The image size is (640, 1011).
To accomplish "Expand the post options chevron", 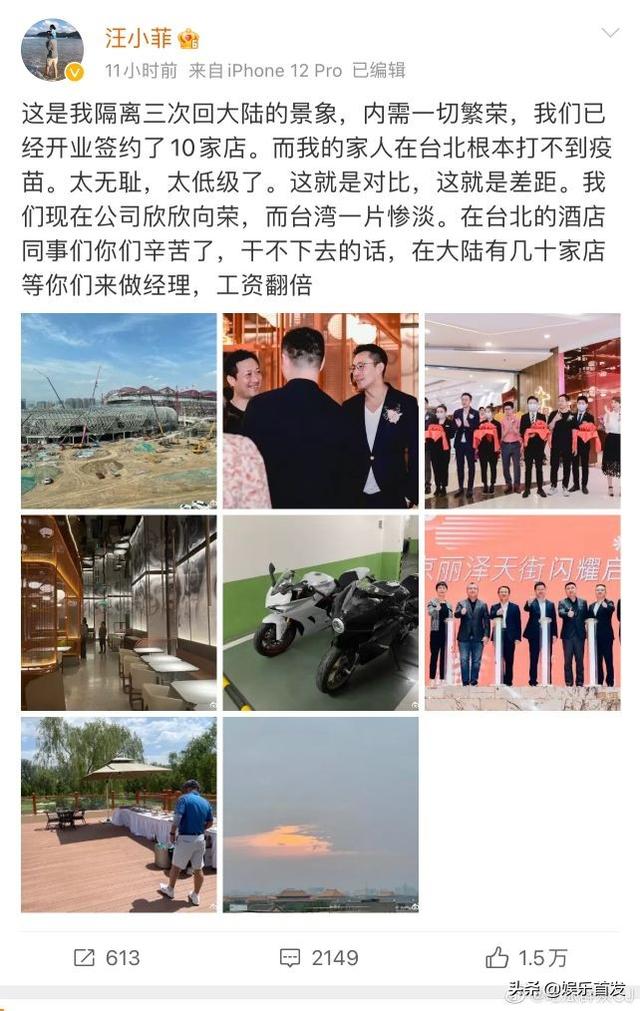I will coord(609,35).
